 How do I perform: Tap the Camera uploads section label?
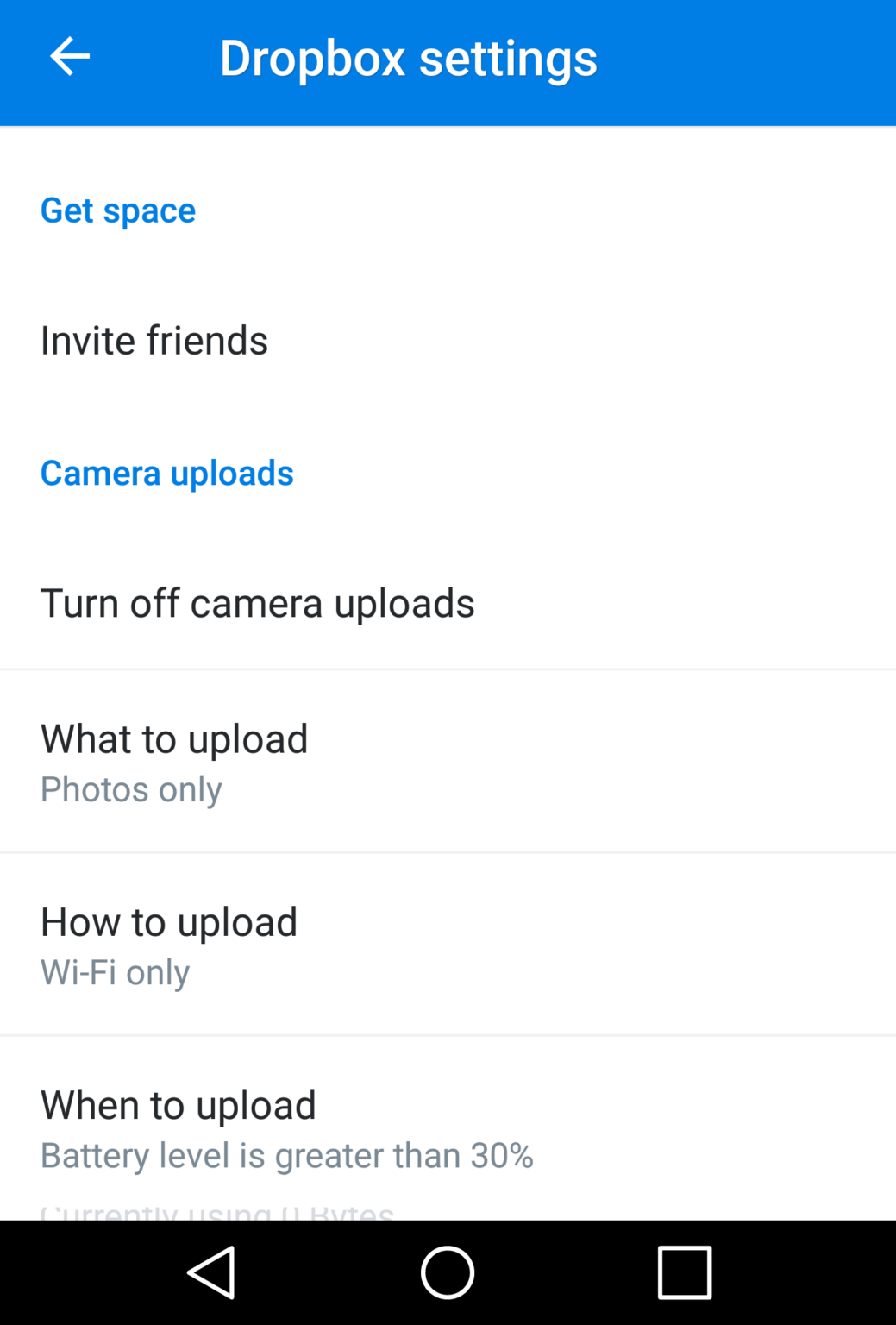tap(166, 473)
